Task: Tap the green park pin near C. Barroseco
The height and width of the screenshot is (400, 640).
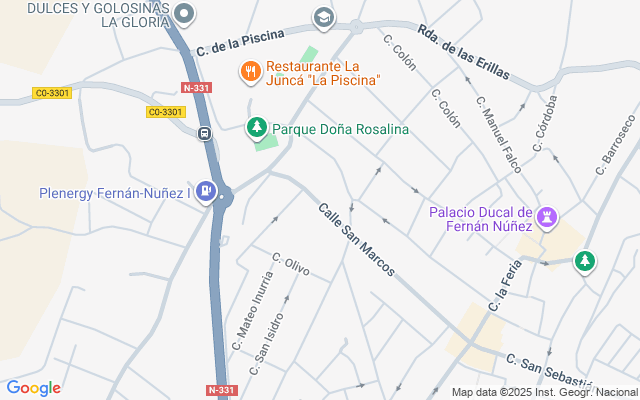Action: (x=584, y=261)
